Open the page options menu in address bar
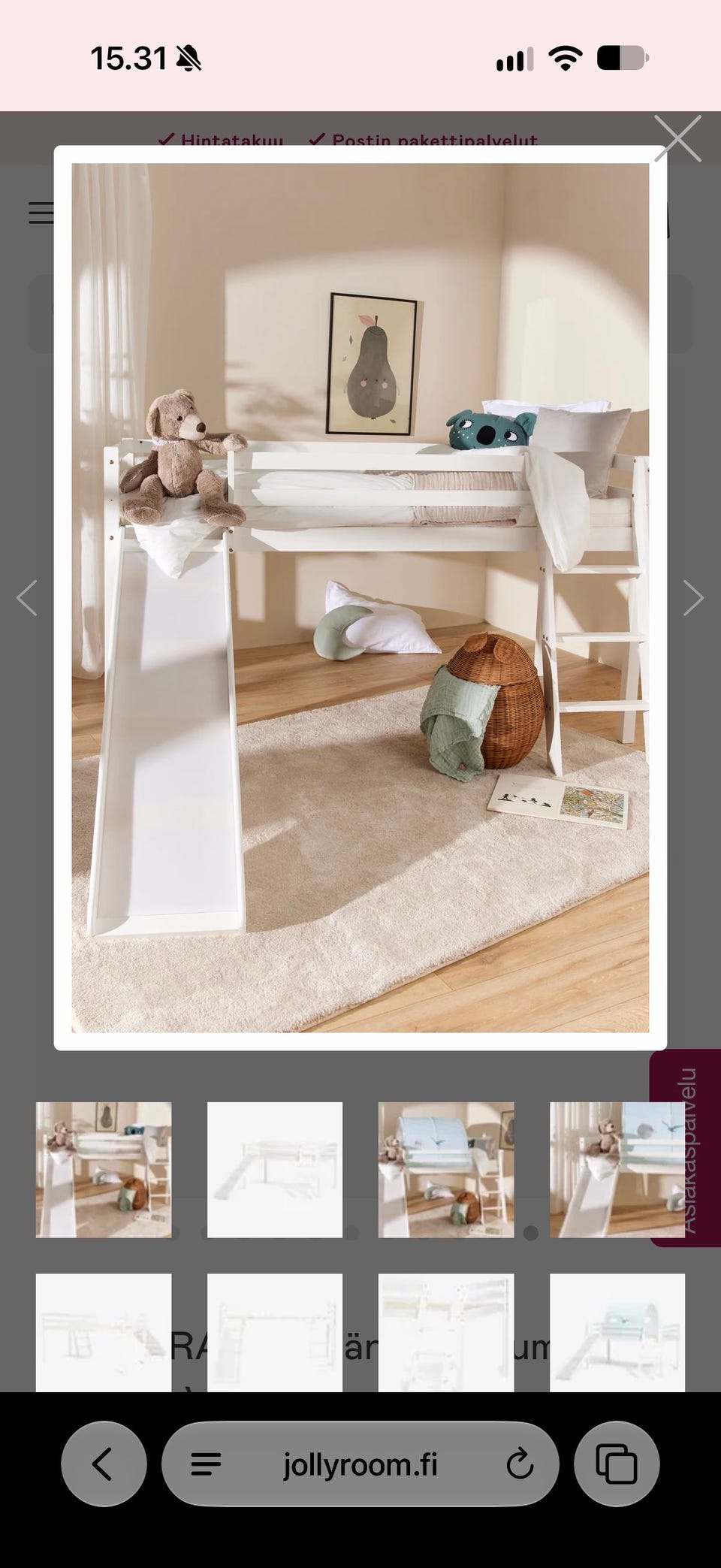The width and height of the screenshot is (721, 1568). pos(205,1464)
